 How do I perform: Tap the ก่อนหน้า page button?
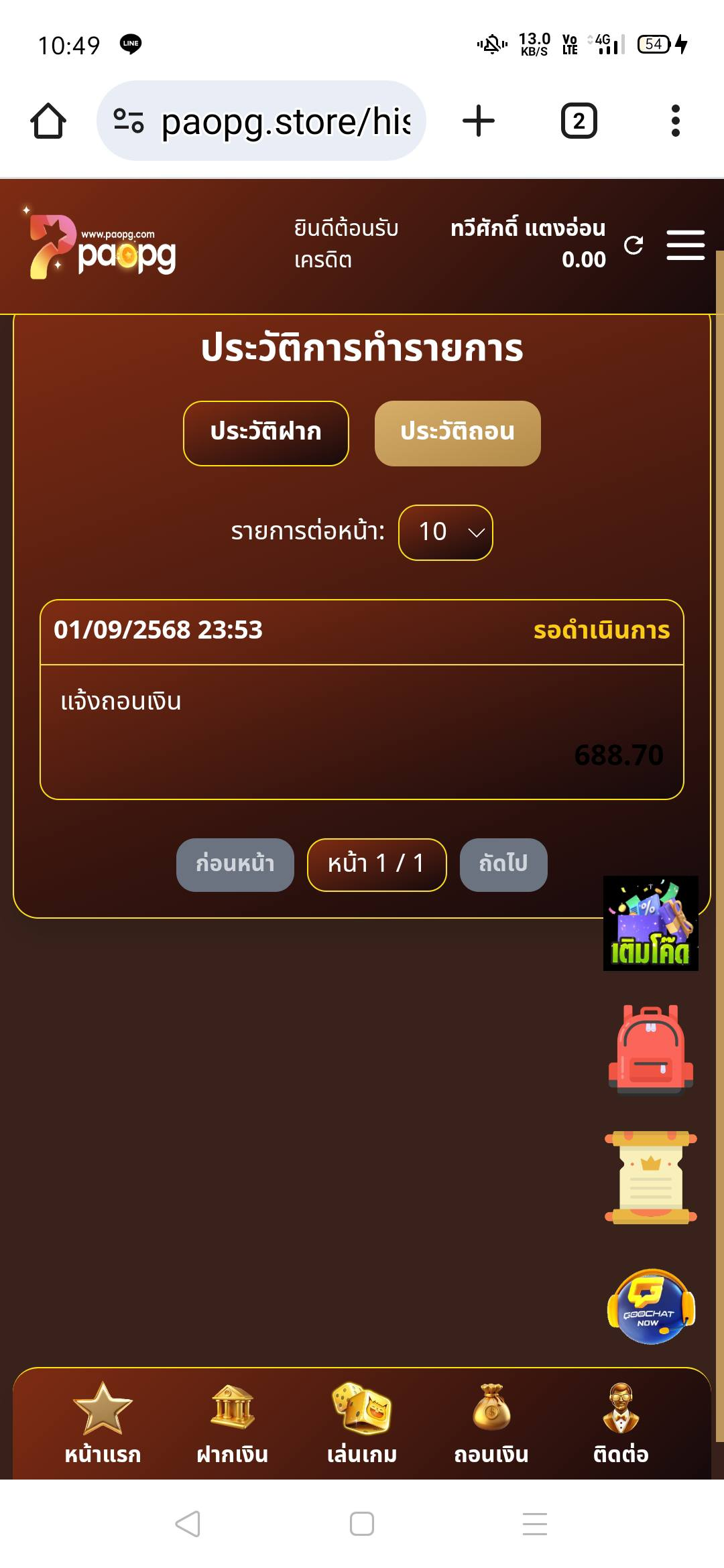(x=235, y=864)
